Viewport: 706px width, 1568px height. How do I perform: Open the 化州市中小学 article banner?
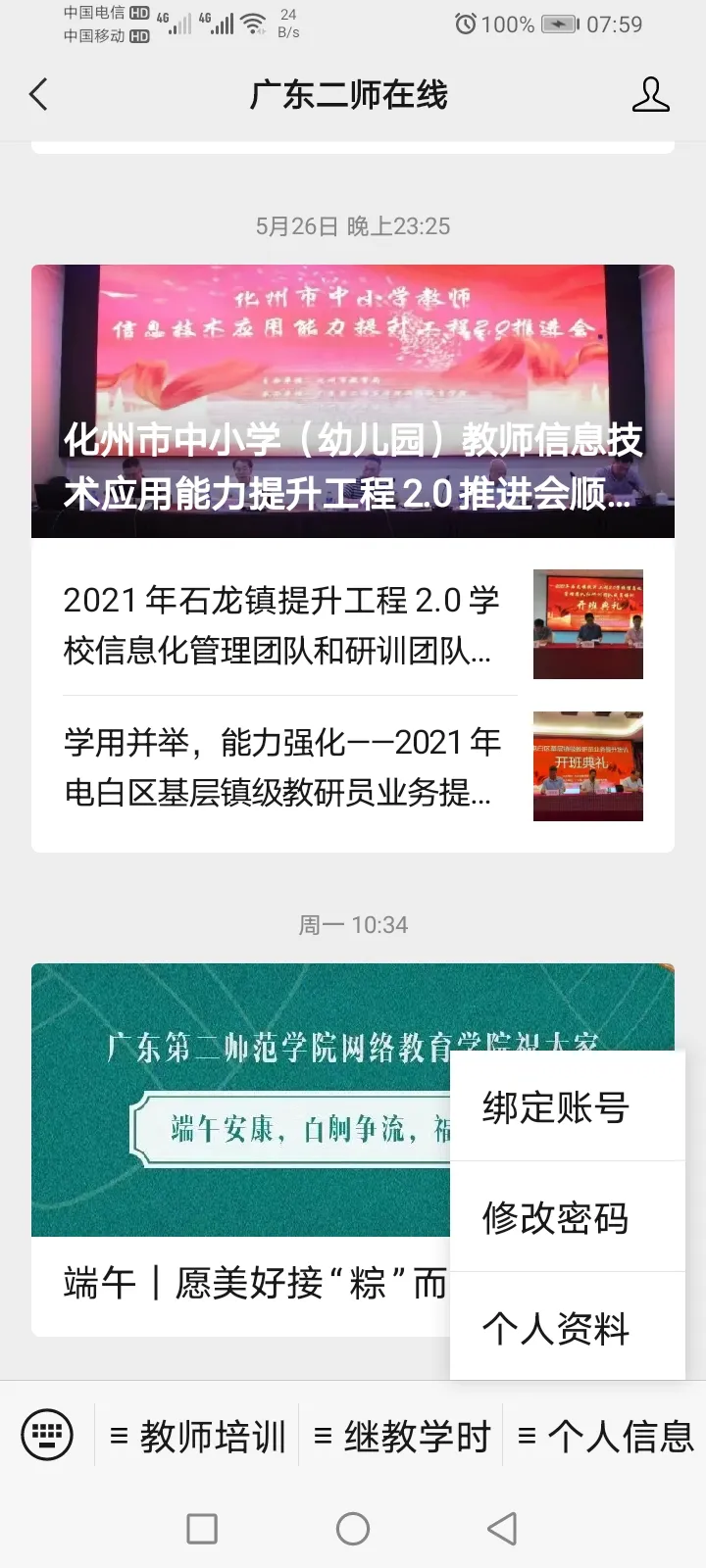click(x=353, y=401)
